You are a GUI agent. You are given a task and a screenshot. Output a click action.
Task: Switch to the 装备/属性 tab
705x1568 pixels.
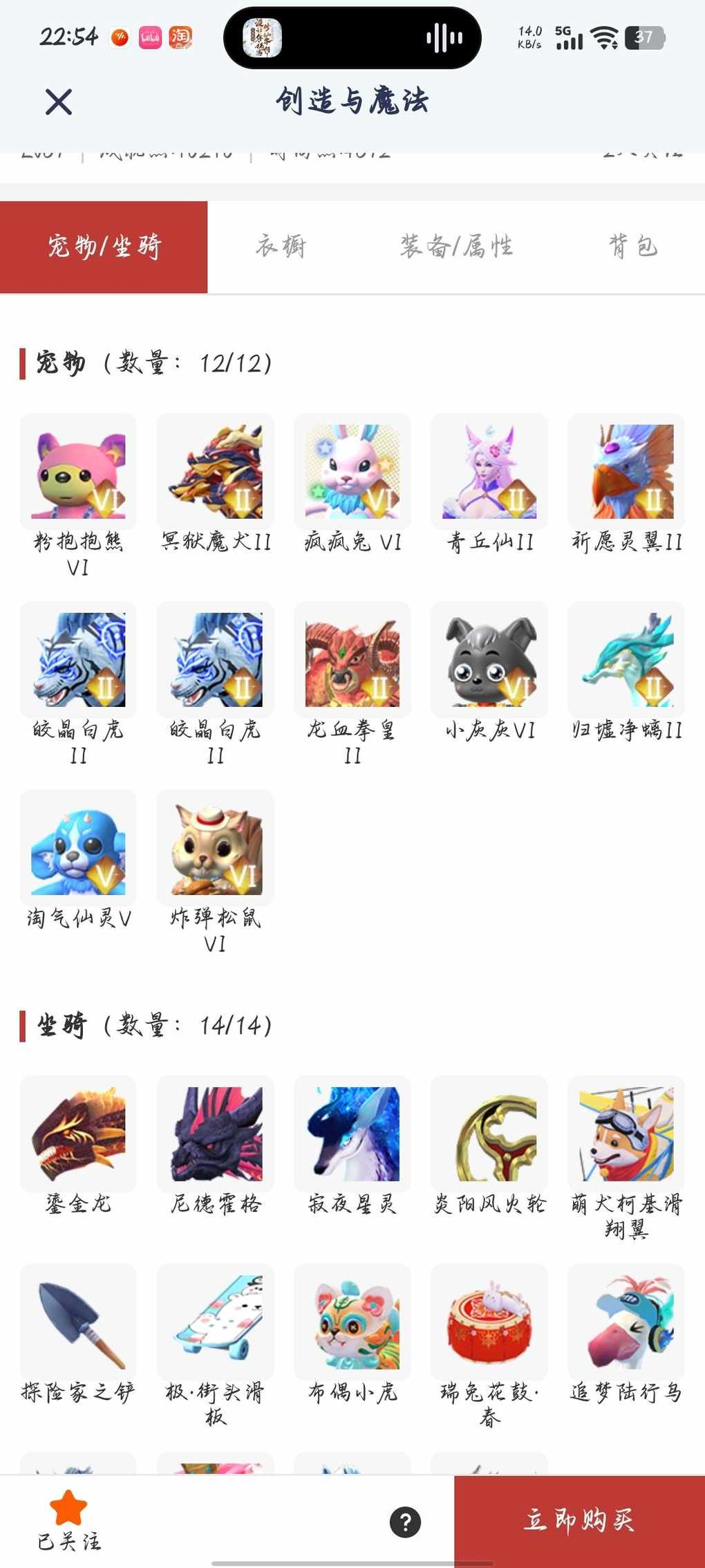456,247
